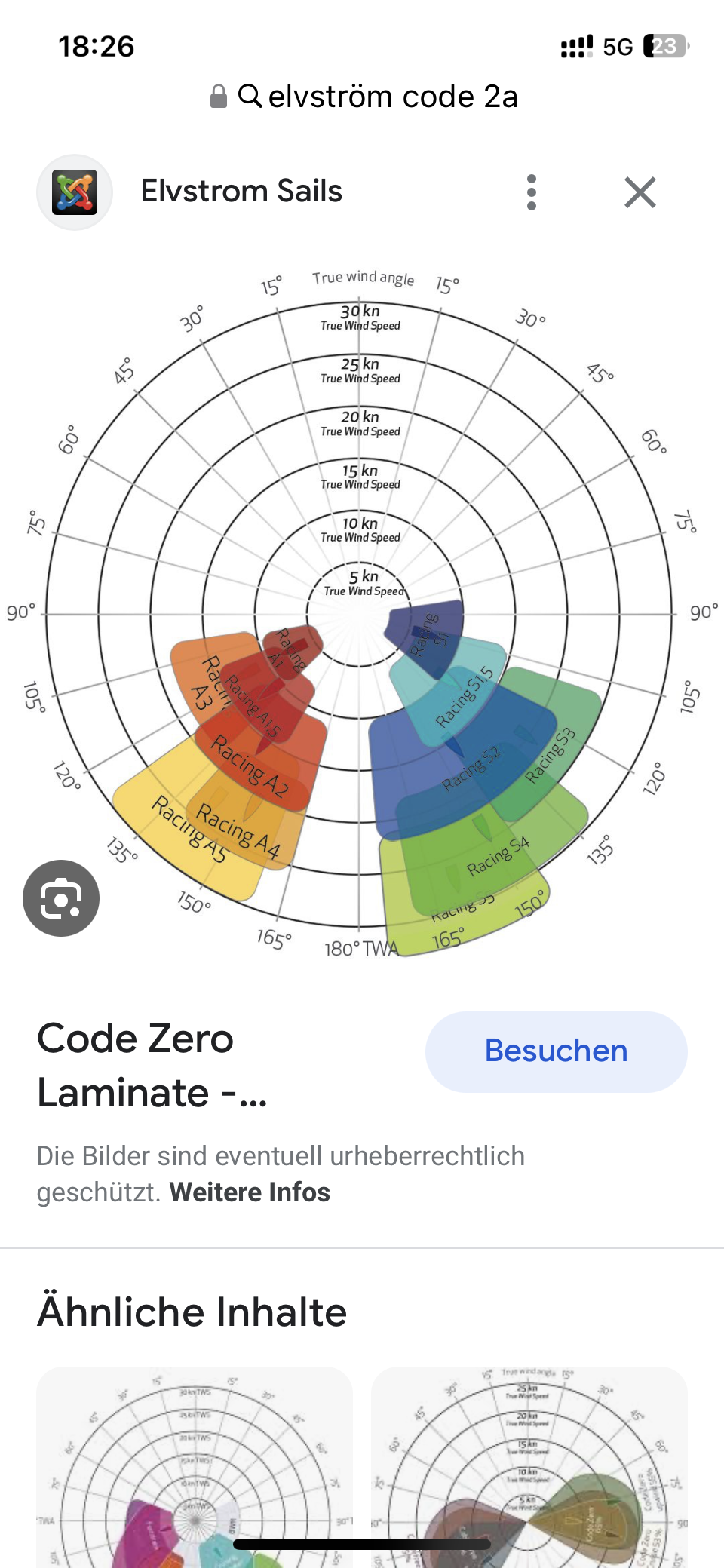Tap the Besuchen button

(557, 1051)
